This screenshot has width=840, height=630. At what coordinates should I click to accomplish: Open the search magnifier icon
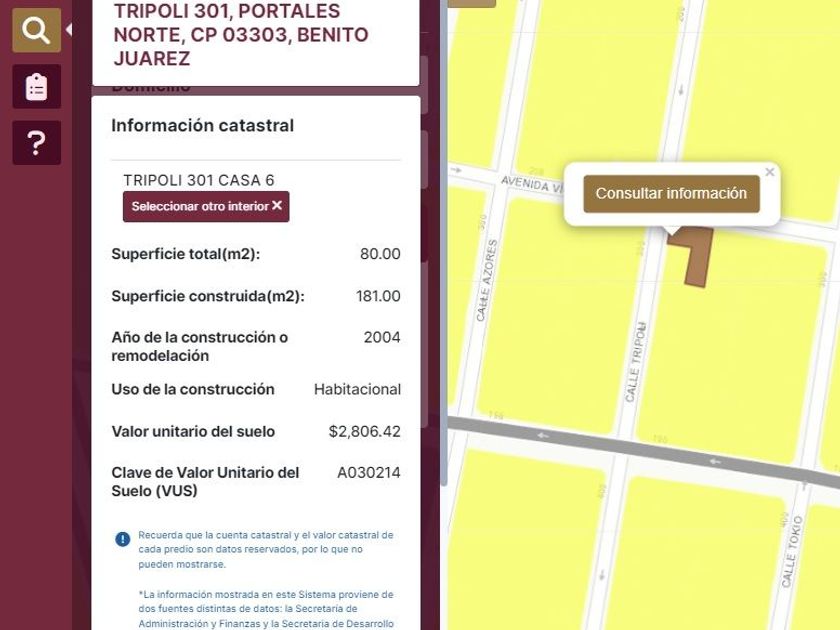(36, 30)
